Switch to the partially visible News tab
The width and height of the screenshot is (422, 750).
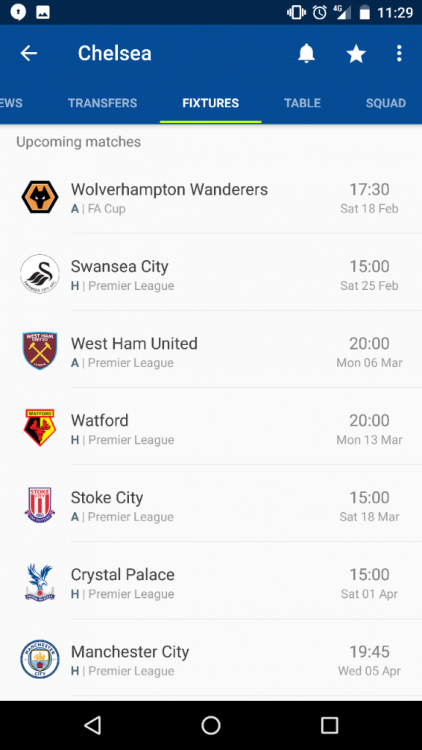[11, 103]
